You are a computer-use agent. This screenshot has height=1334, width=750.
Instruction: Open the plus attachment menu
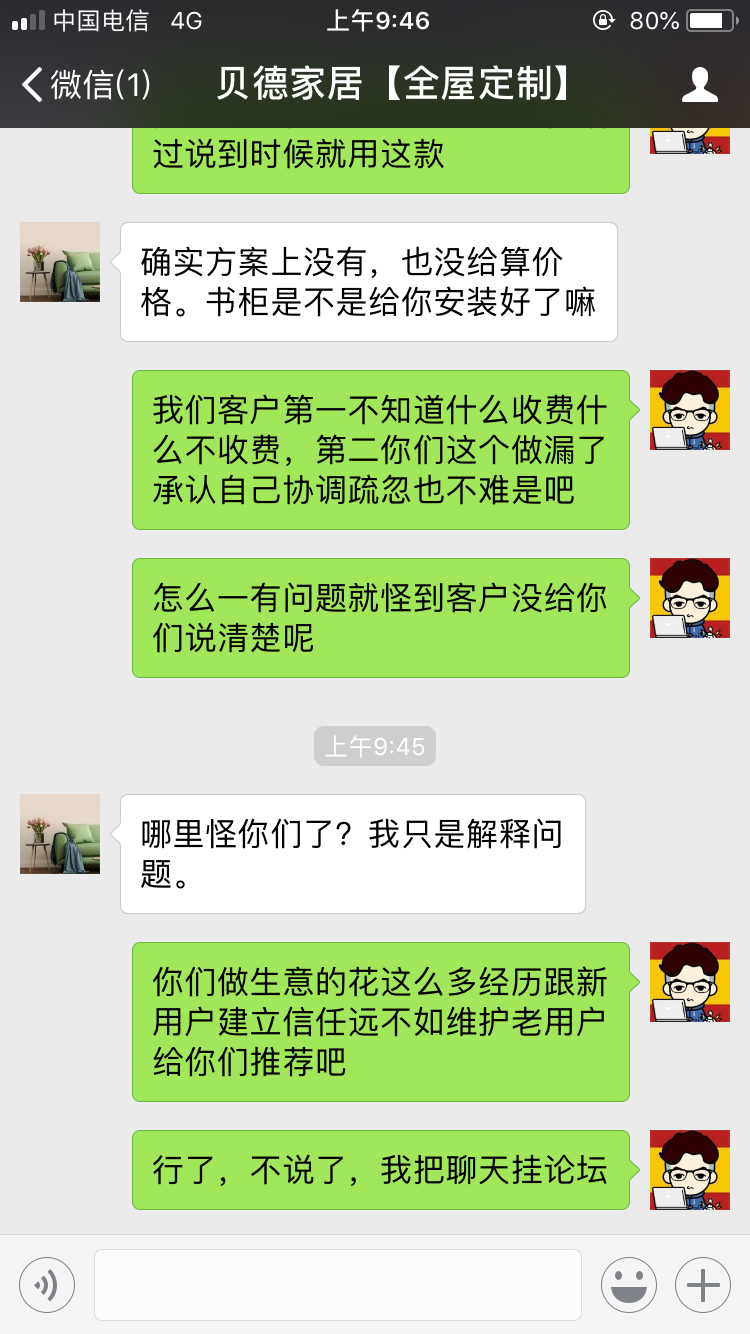(703, 1284)
